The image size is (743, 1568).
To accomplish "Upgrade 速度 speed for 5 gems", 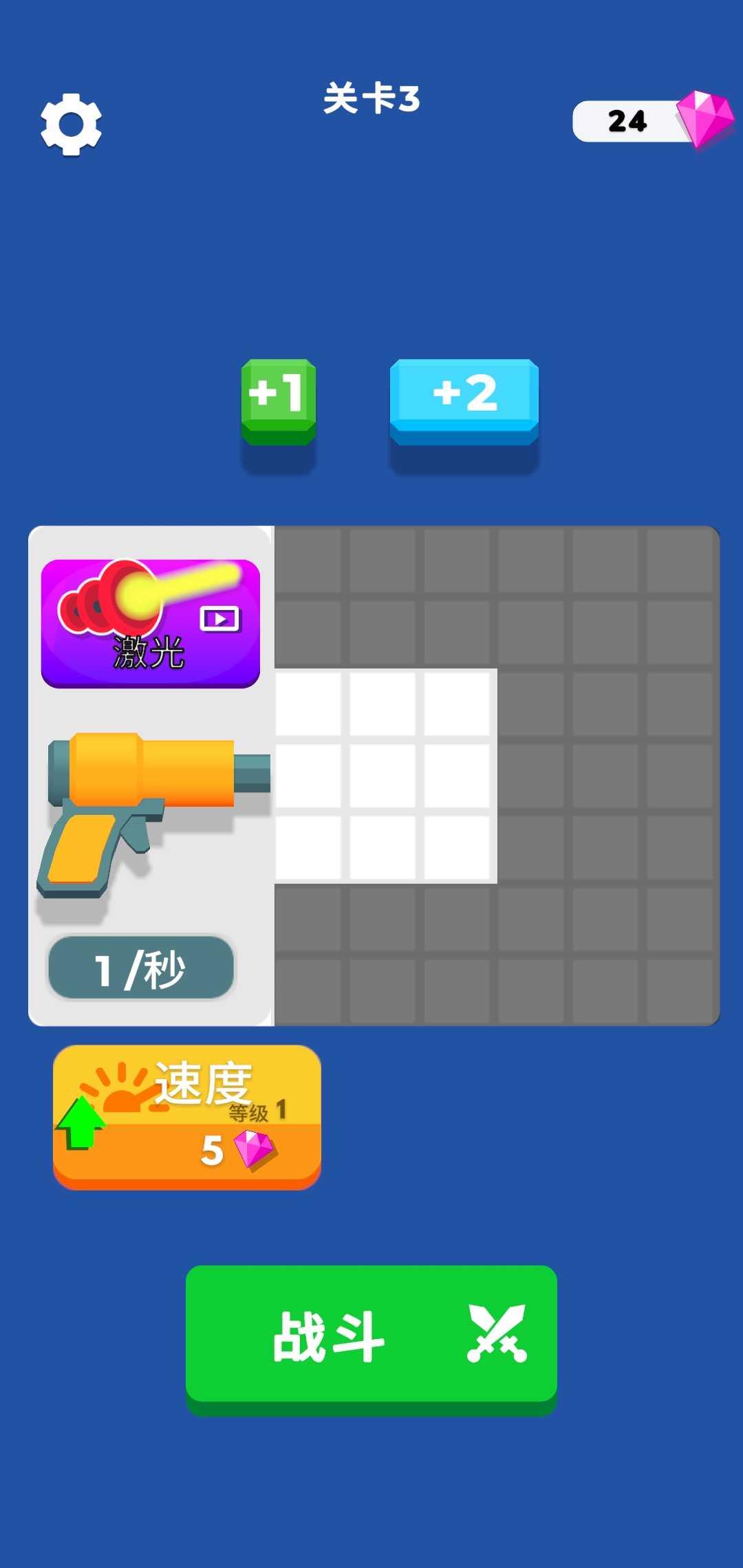I will [x=187, y=1117].
